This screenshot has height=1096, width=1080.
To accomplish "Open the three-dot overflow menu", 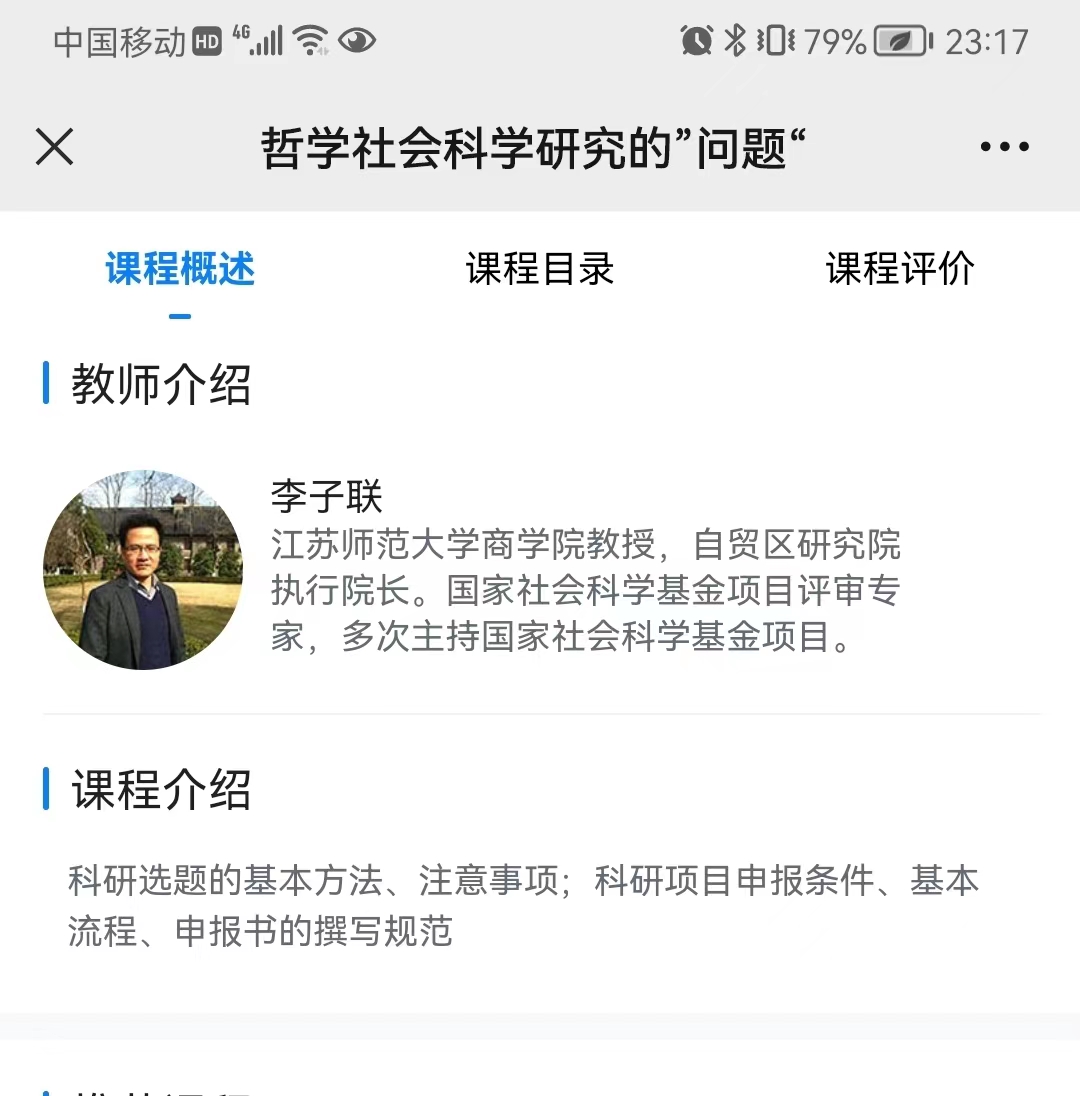I will click(1004, 147).
